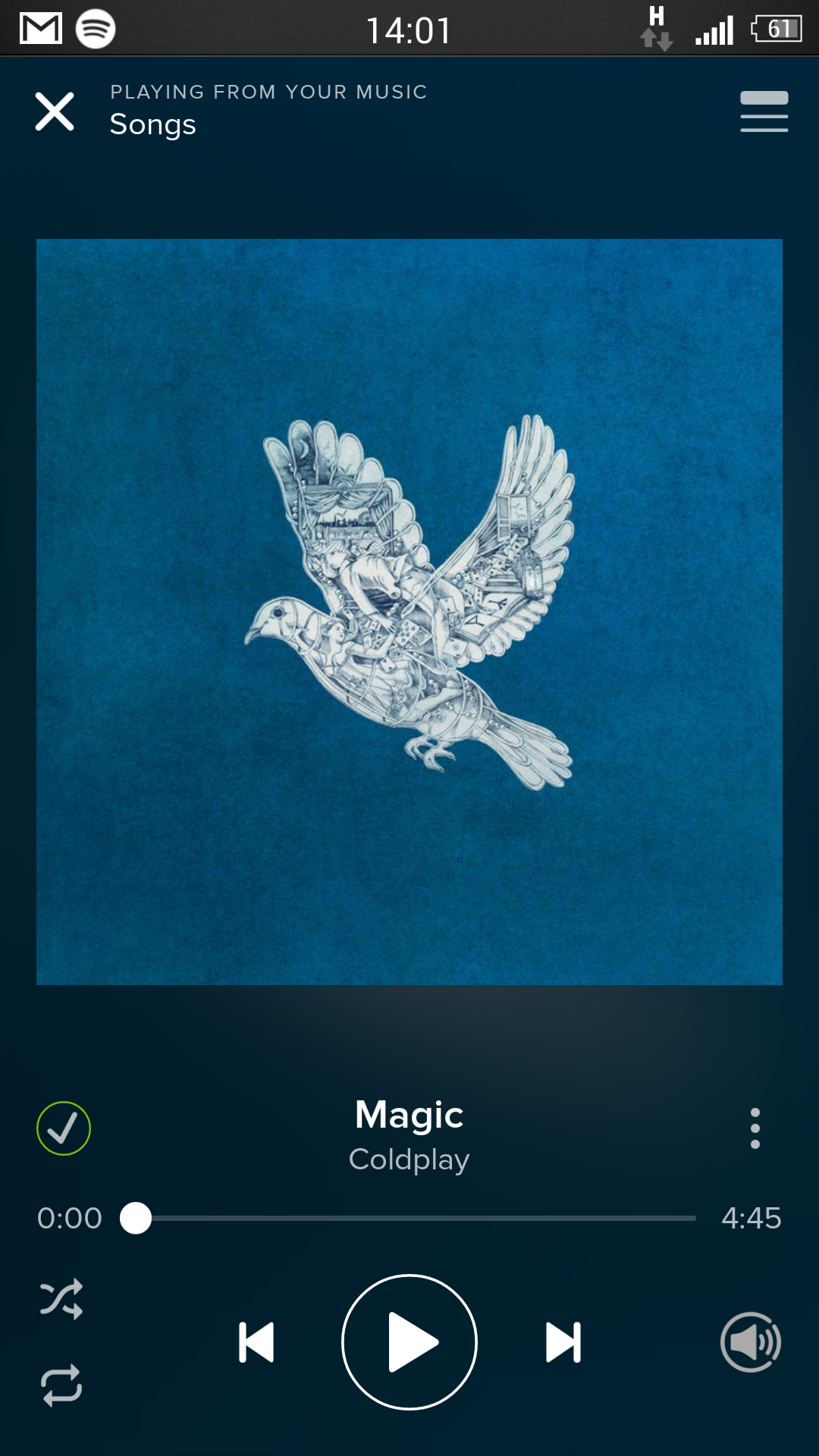Tap the Magic album artwork
This screenshot has width=819, height=1456.
[x=409, y=612]
